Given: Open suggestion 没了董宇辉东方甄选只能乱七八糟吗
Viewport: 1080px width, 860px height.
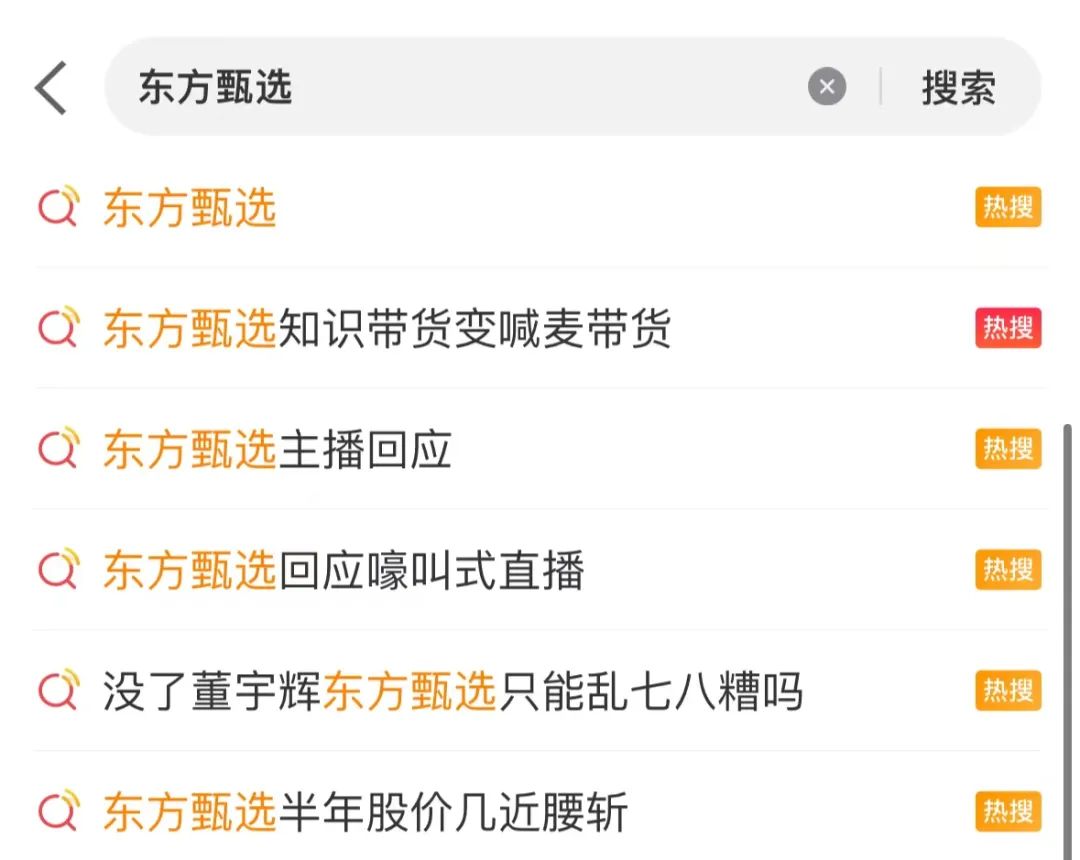Looking at the screenshot, I should point(452,692).
